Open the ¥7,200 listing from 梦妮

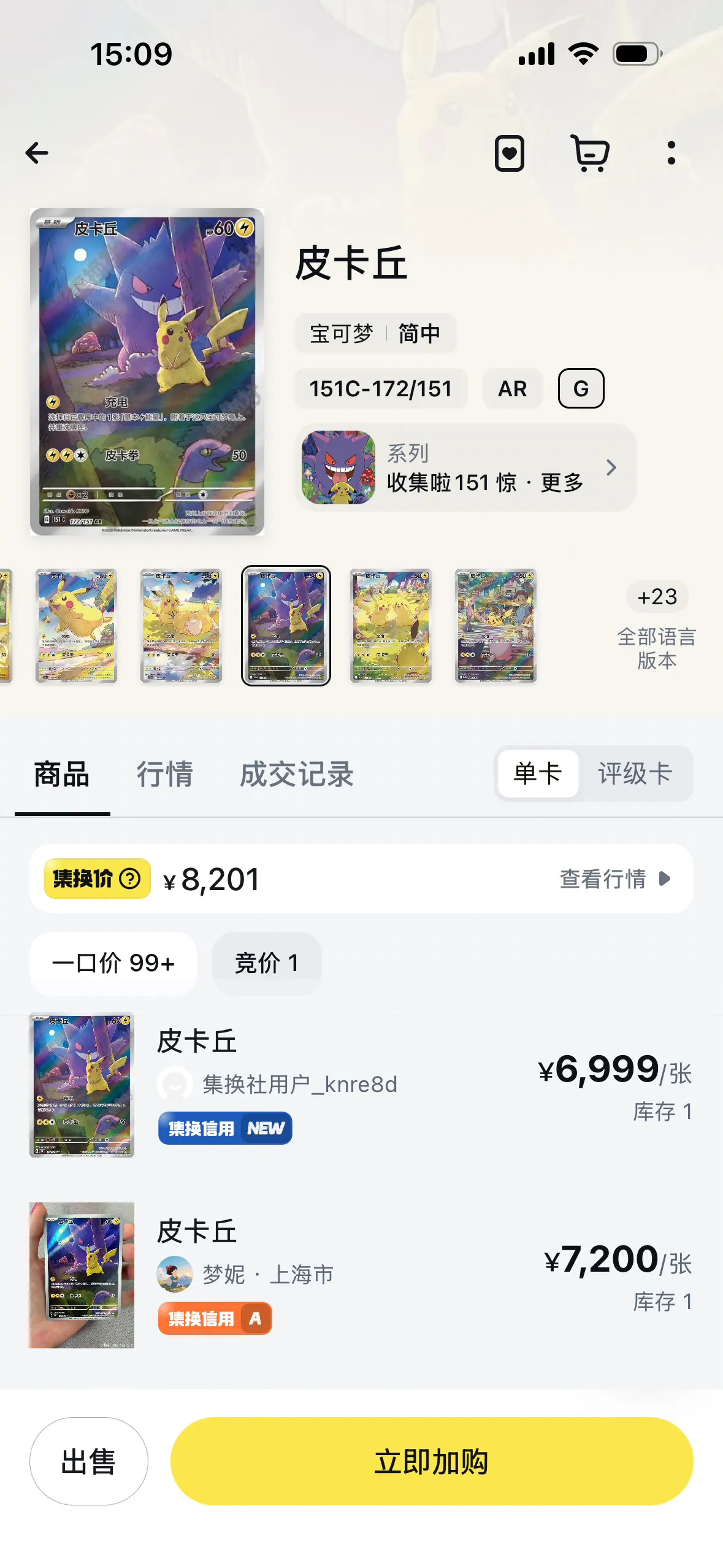coord(361,1275)
